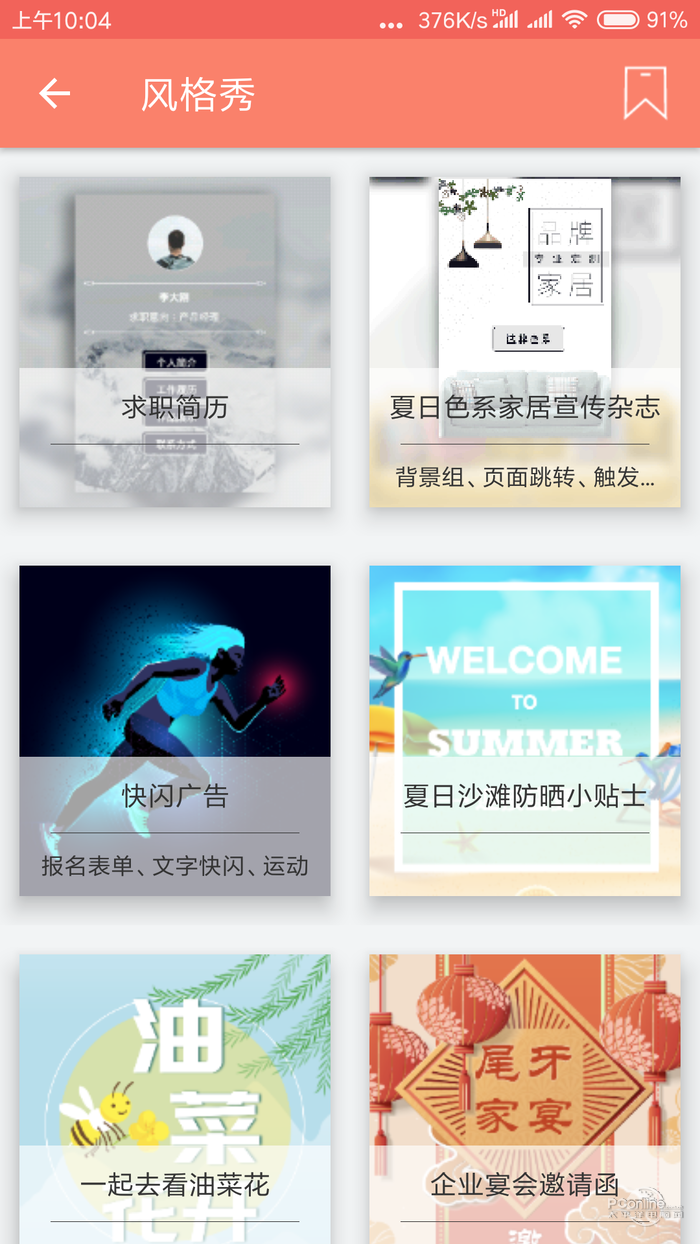Tap the bookmark icon in the header
The height and width of the screenshot is (1244, 700).
click(645, 94)
